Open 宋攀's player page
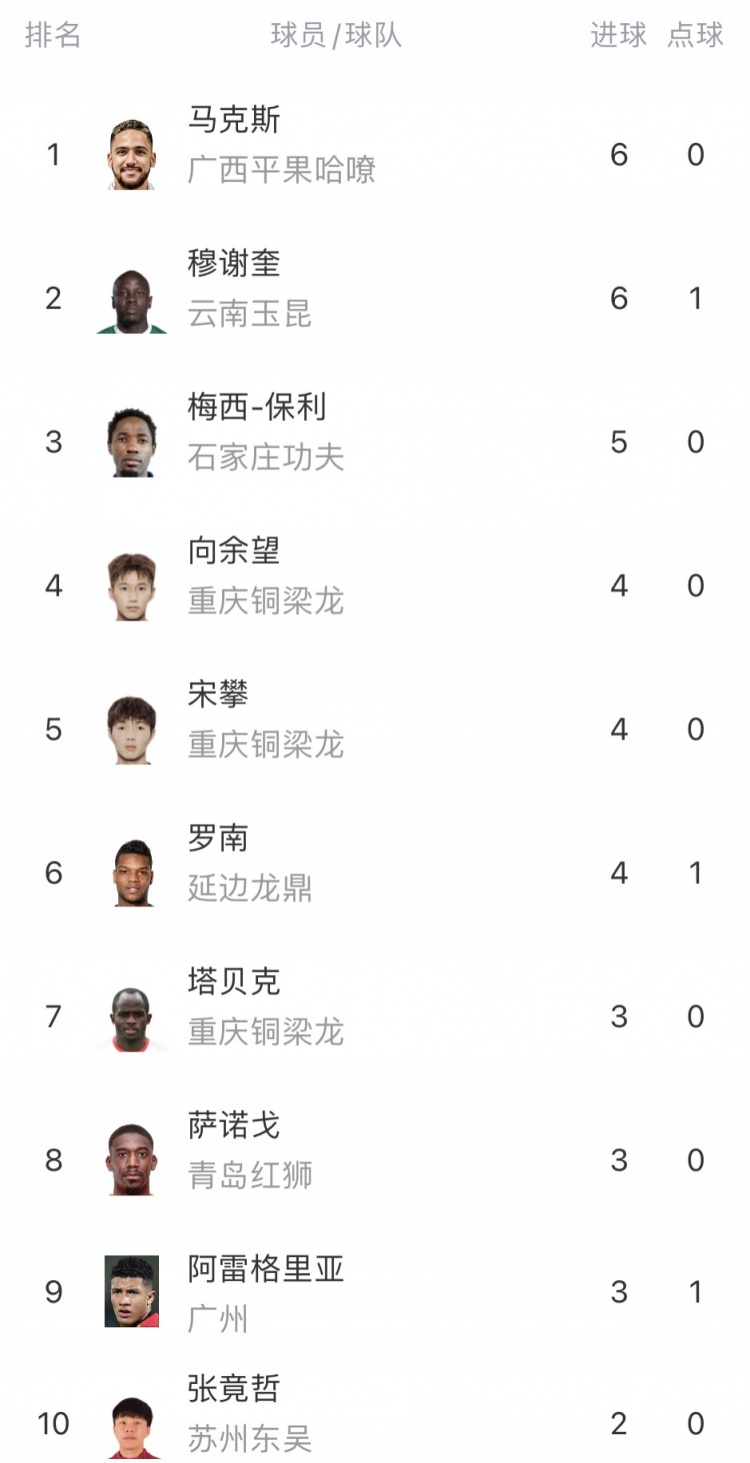 point(375,729)
